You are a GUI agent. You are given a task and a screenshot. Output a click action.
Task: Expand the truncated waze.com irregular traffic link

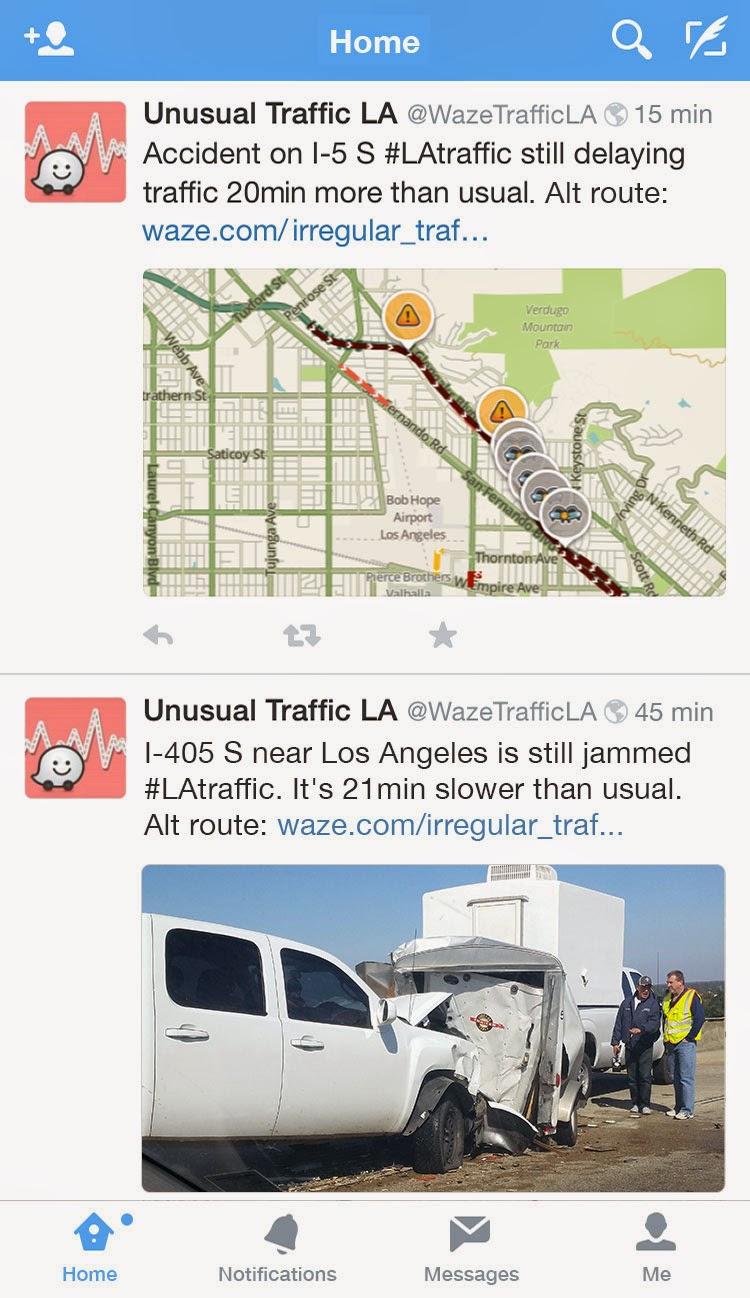tap(316, 231)
